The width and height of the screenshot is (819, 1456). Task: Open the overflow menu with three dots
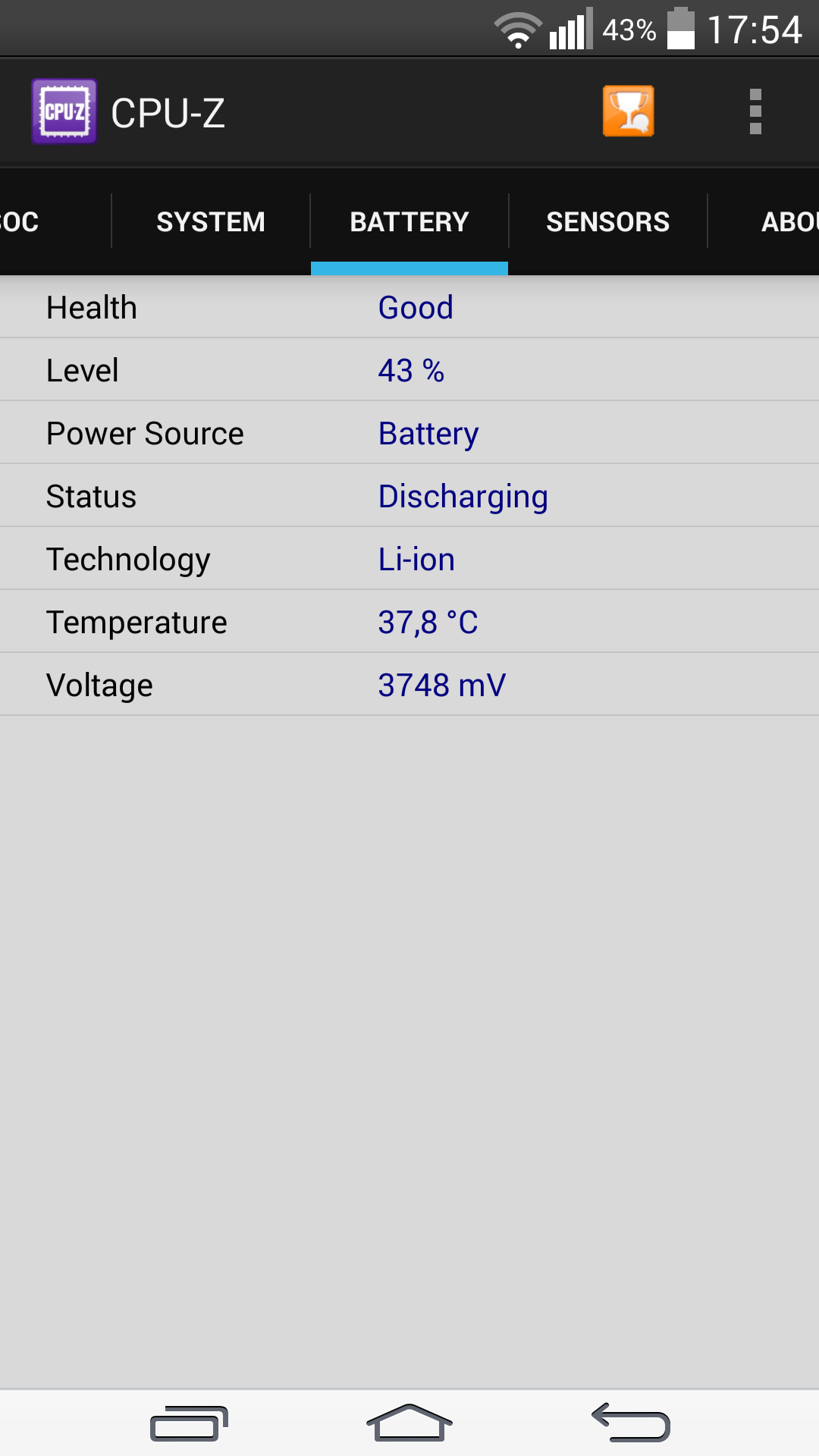(755, 111)
